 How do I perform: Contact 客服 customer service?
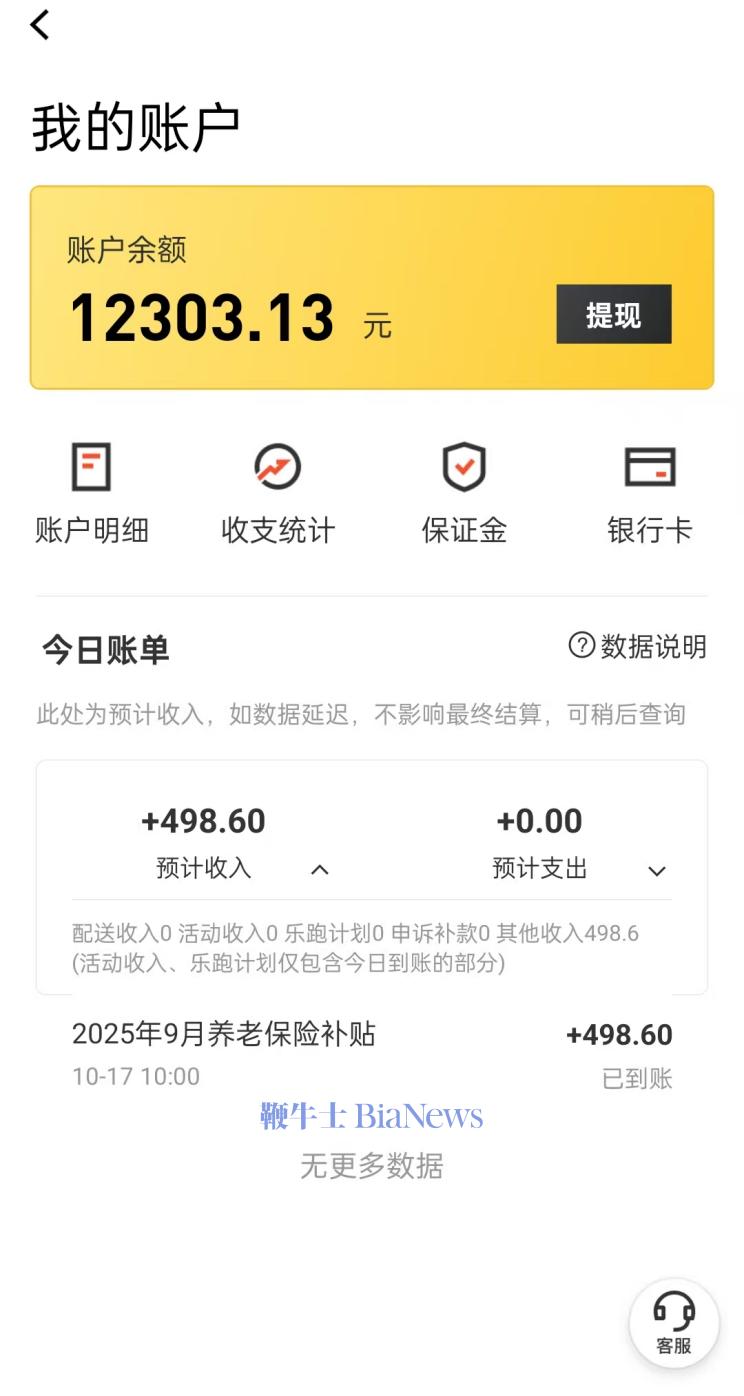[674, 1322]
